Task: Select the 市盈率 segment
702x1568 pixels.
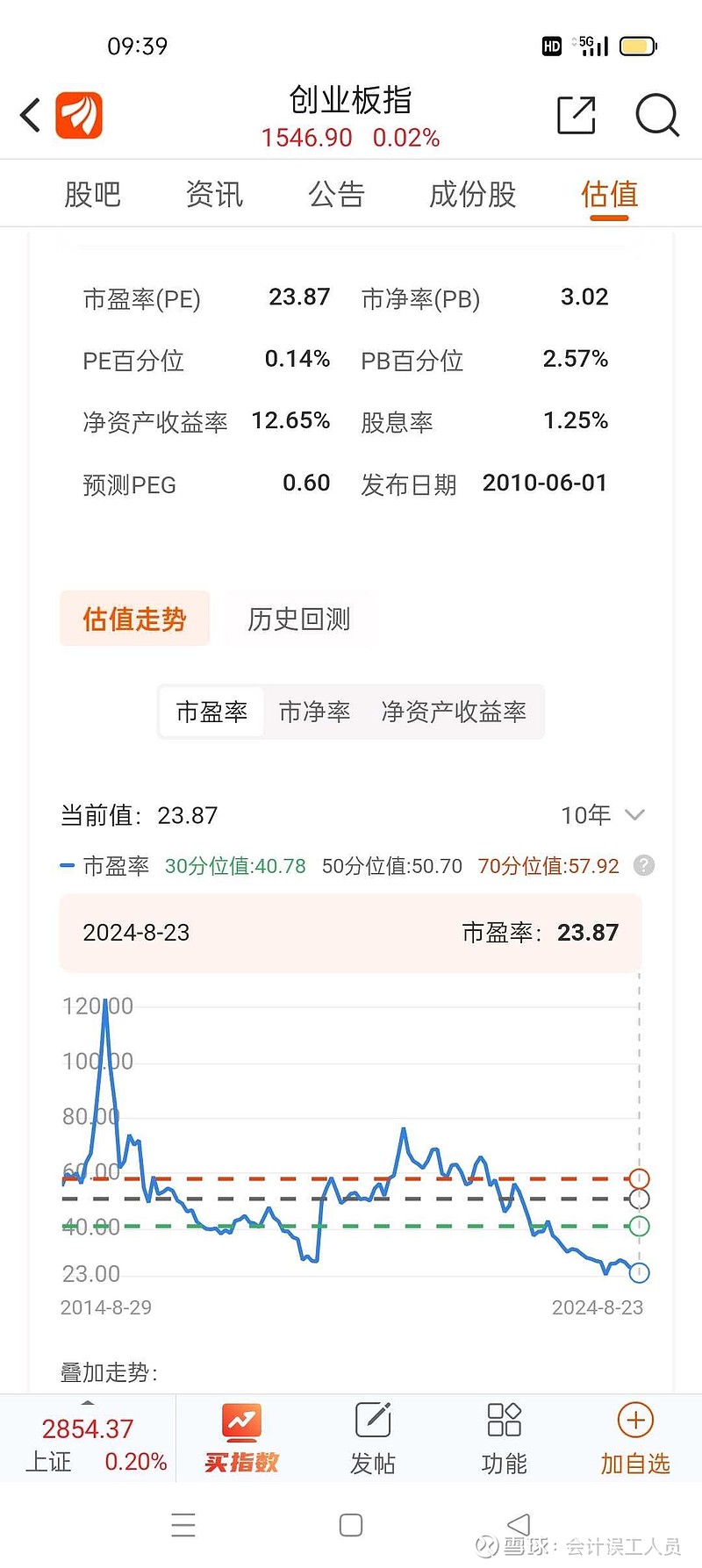Action: point(211,712)
